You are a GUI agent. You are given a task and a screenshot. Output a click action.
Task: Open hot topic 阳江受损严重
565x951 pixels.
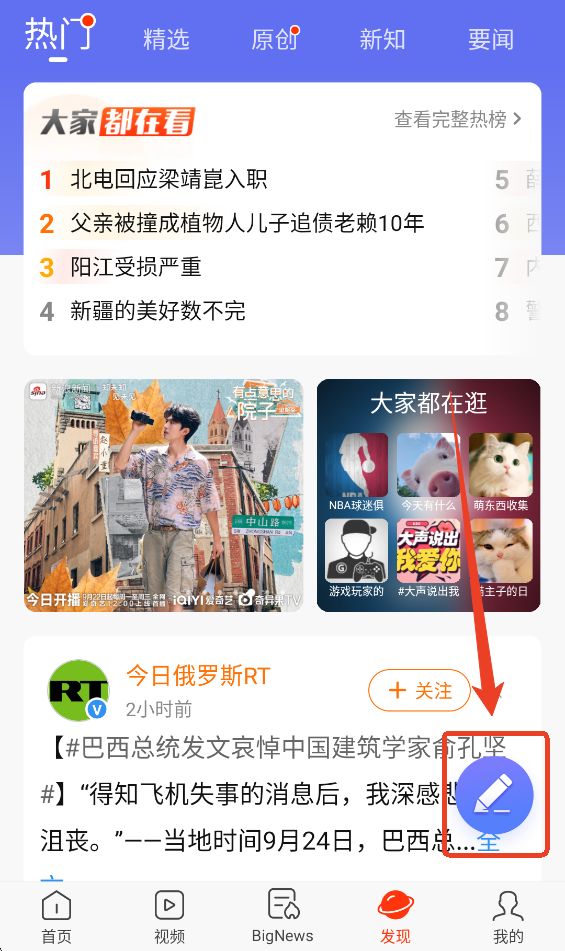135,267
